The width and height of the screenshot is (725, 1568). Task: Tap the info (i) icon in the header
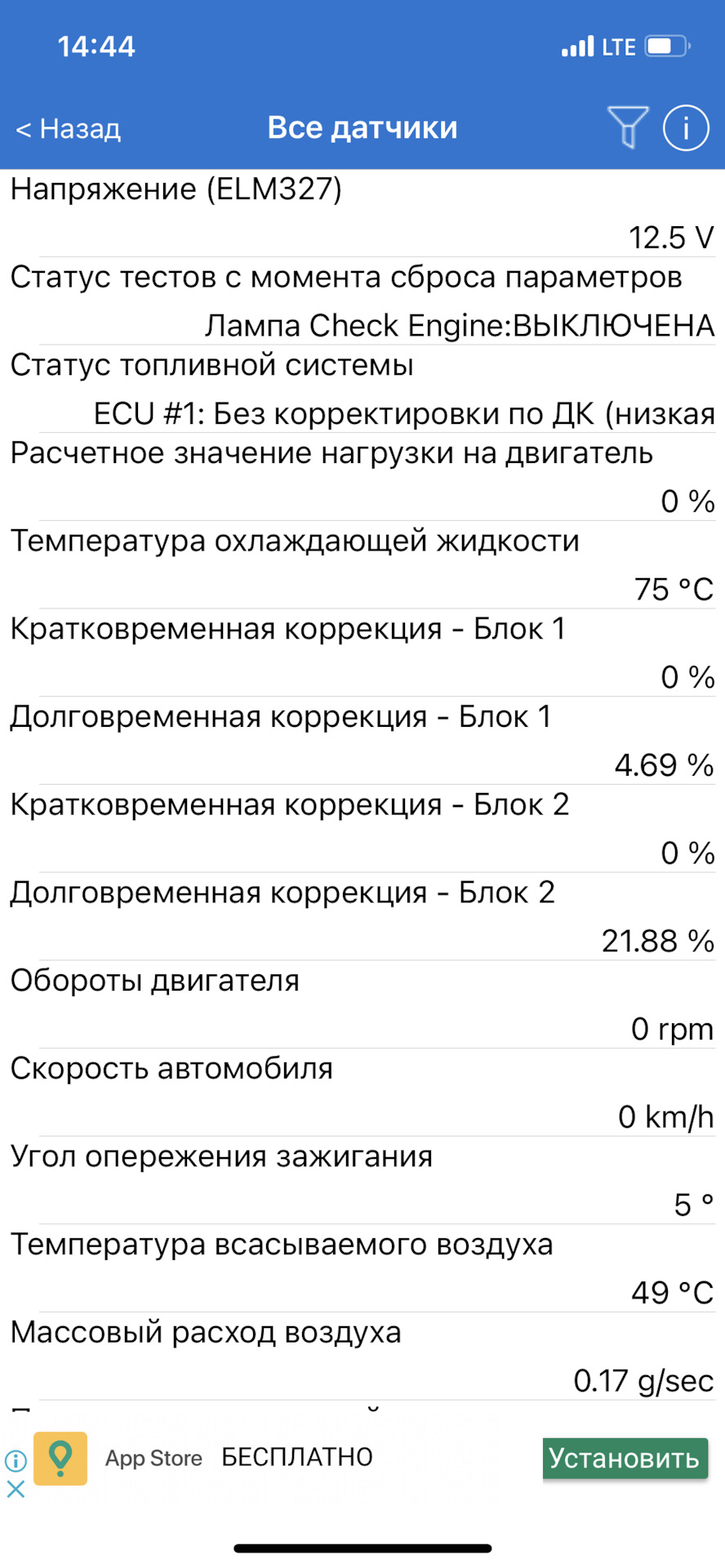click(x=686, y=127)
